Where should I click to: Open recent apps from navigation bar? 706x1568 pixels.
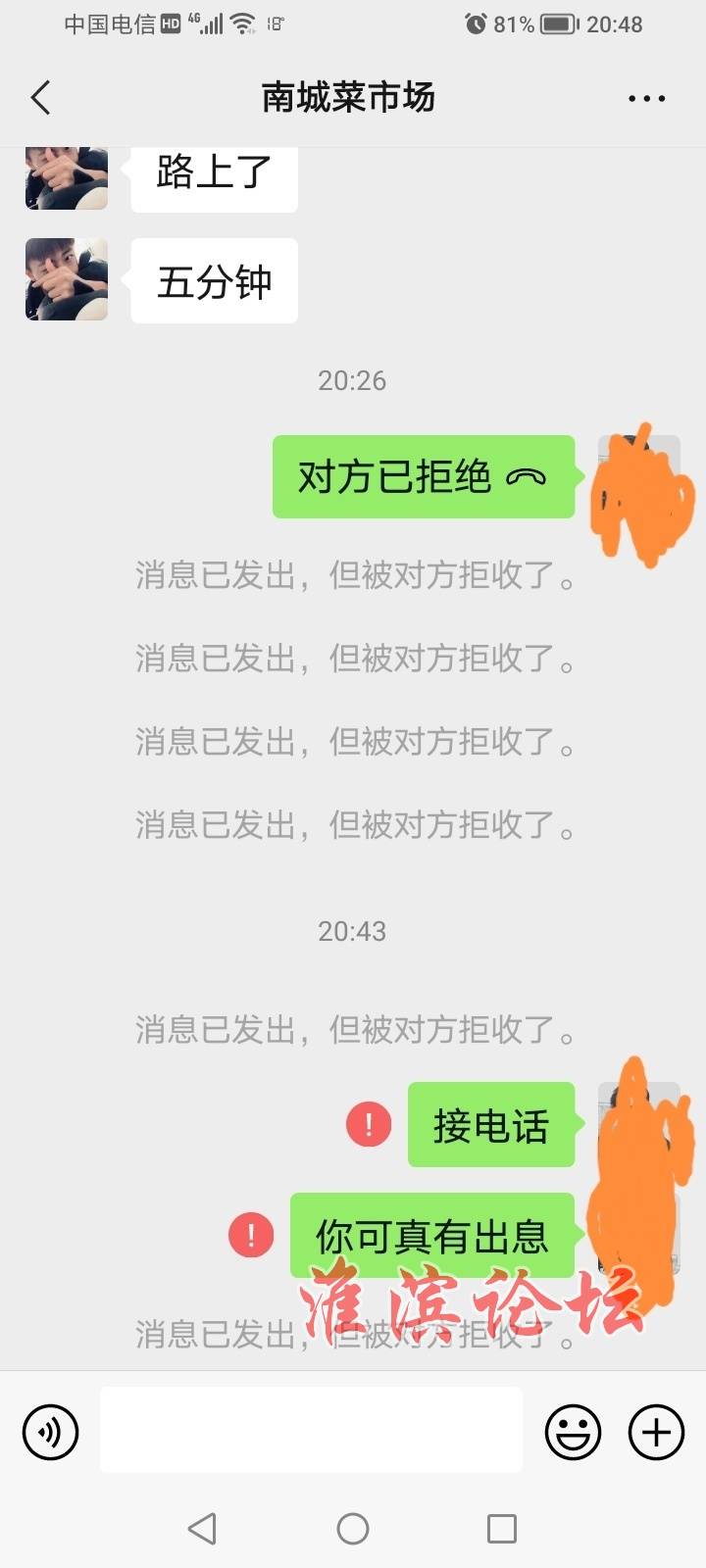(501, 1528)
